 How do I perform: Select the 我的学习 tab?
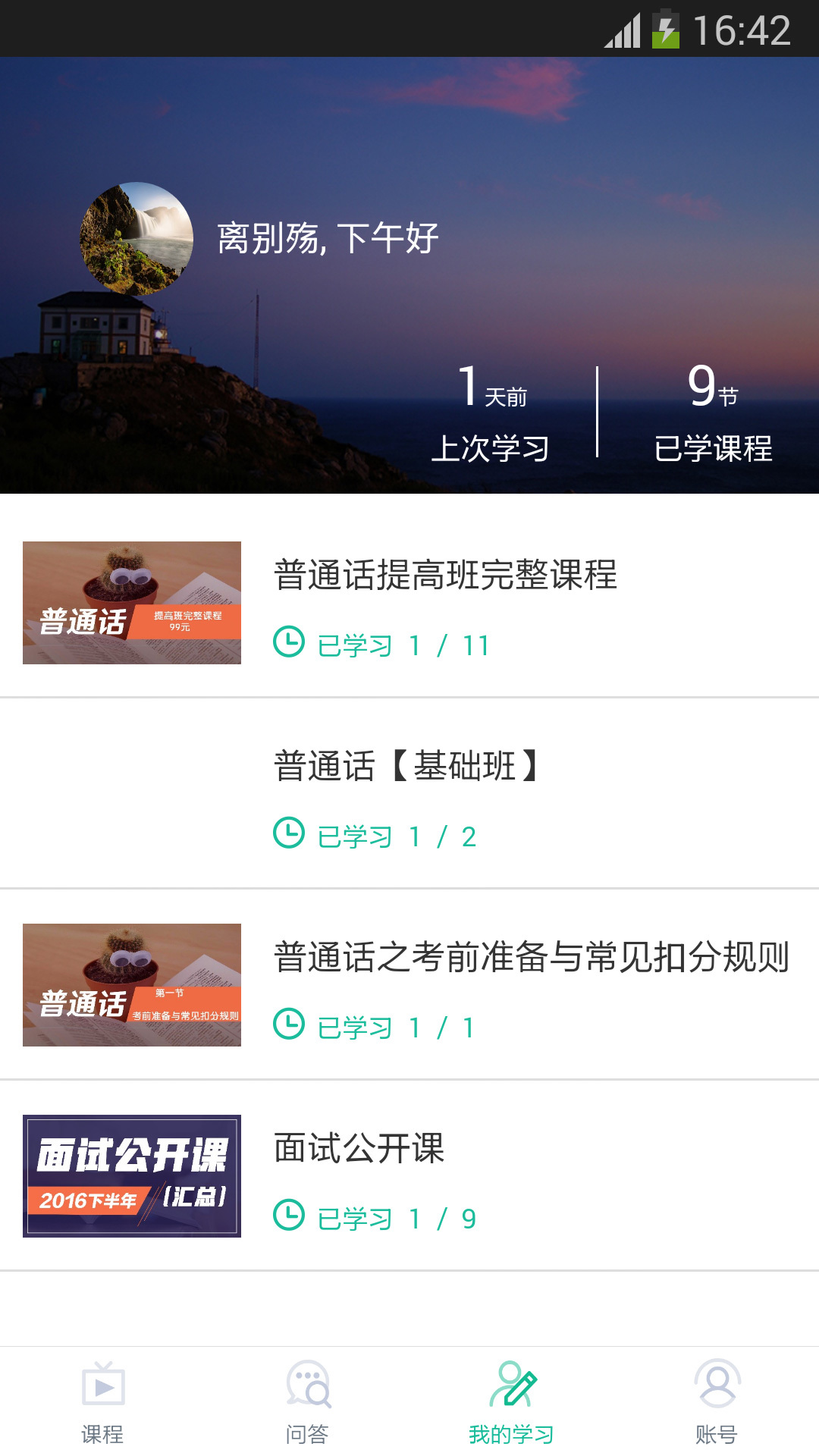click(x=512, y=1403)
